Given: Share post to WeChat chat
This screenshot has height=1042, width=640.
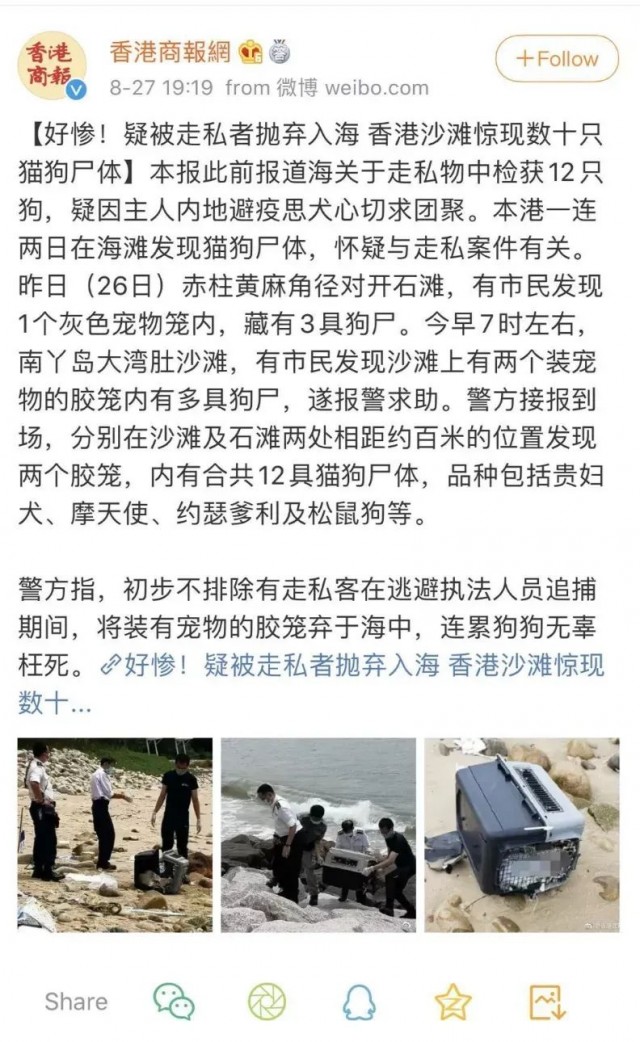Looking at the screenshot, I should click(173, 1001).
